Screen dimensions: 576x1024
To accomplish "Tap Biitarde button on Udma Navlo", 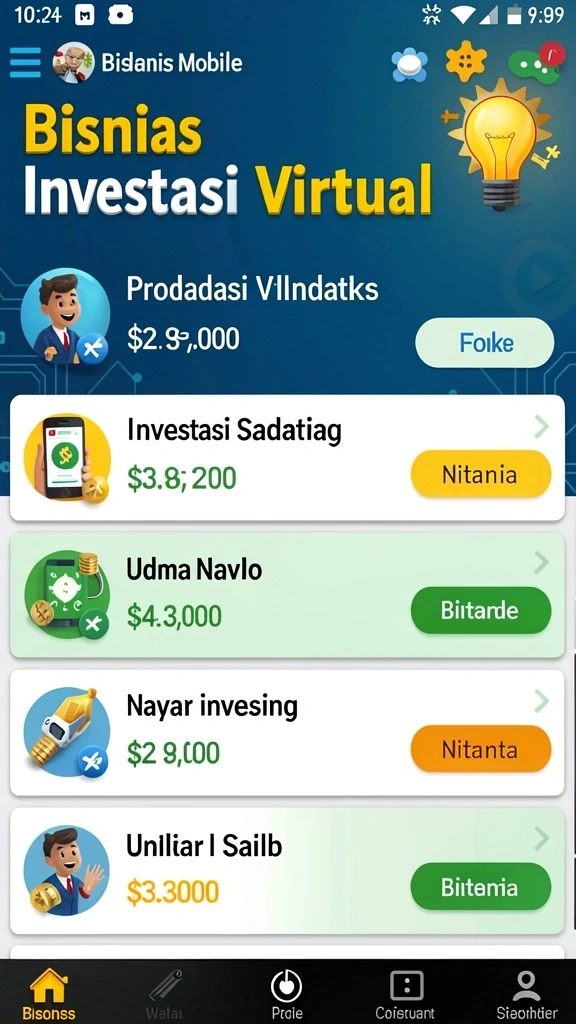I will pos(481,611).
